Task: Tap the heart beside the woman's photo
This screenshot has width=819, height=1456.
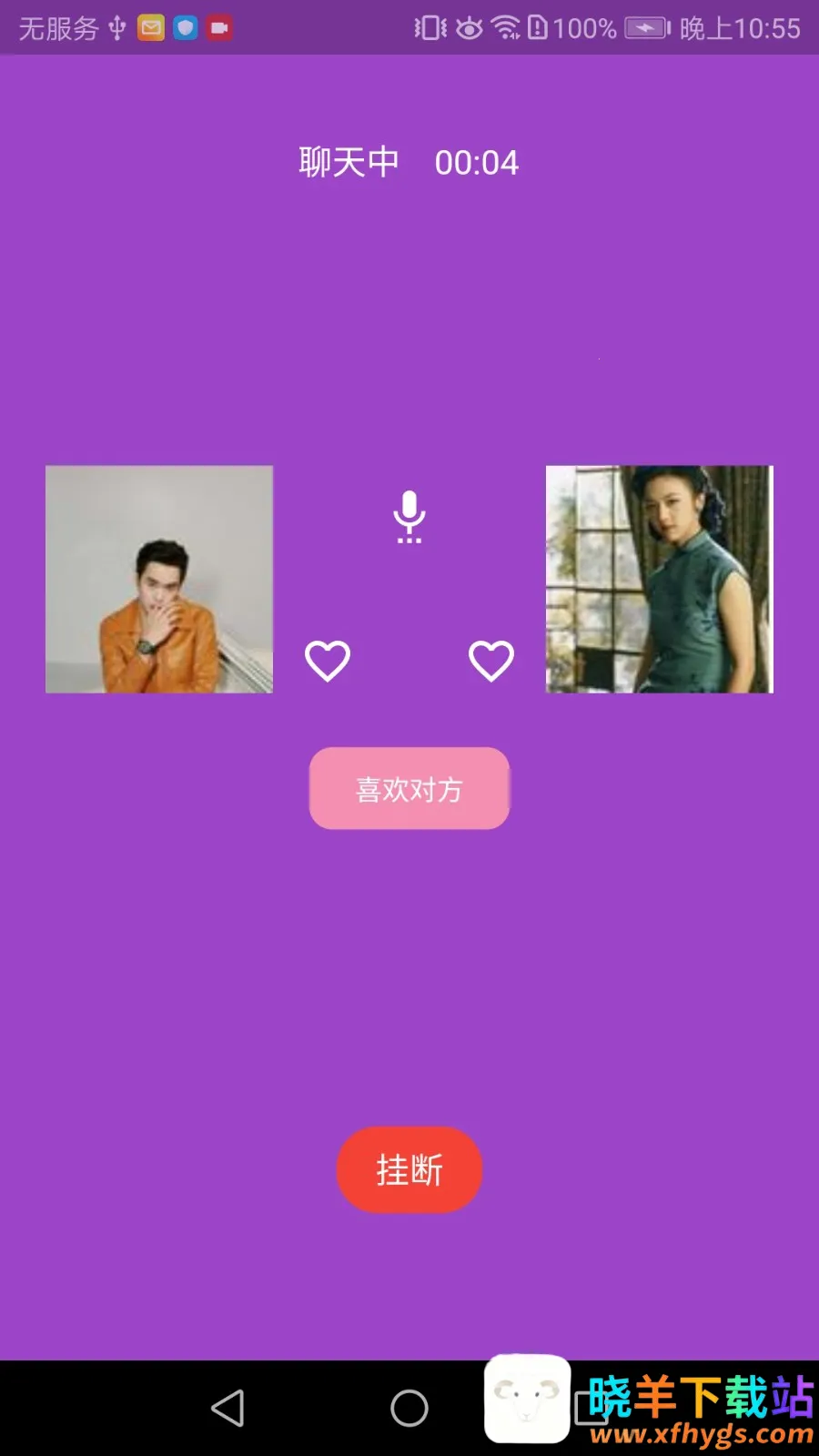Action: (x=491, y=661)
